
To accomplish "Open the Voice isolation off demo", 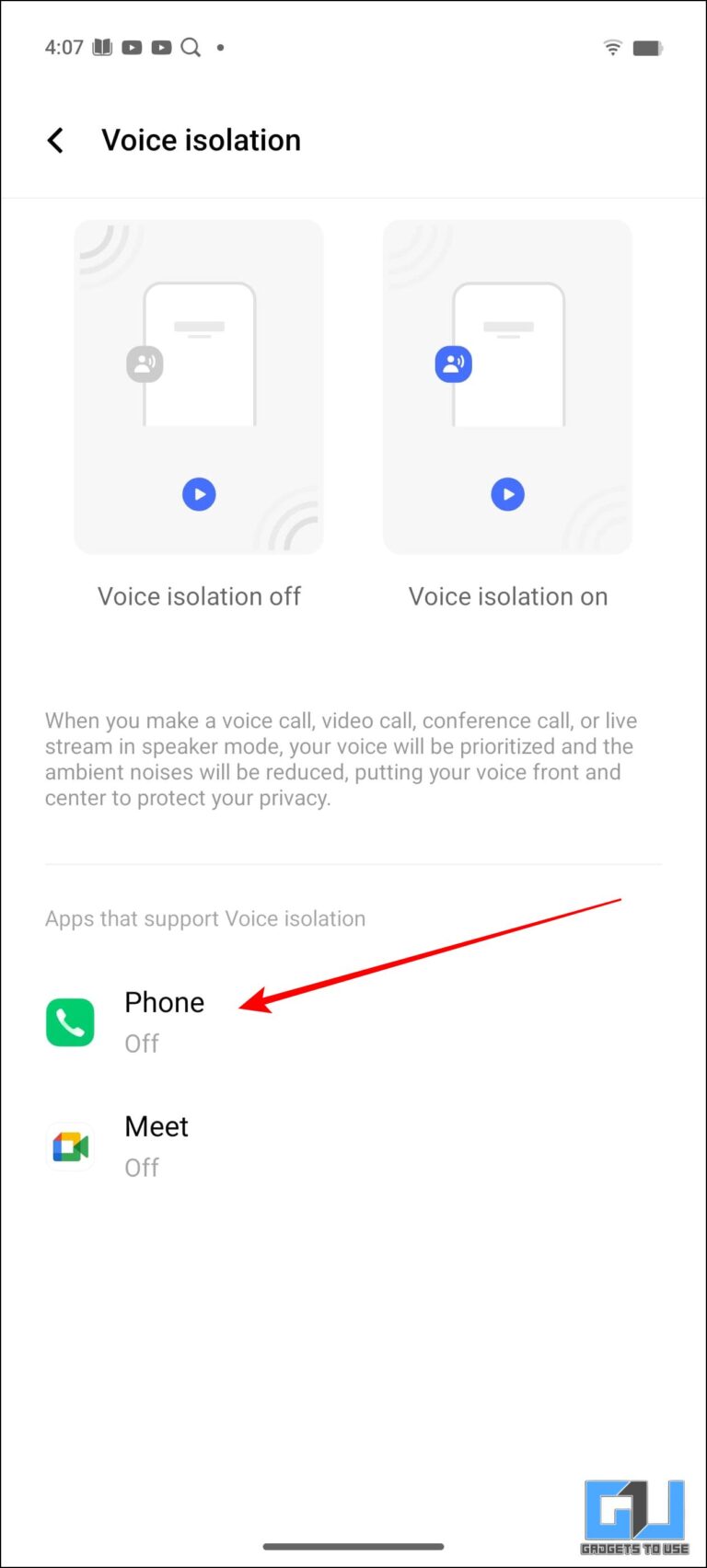I will click(199, 494).
